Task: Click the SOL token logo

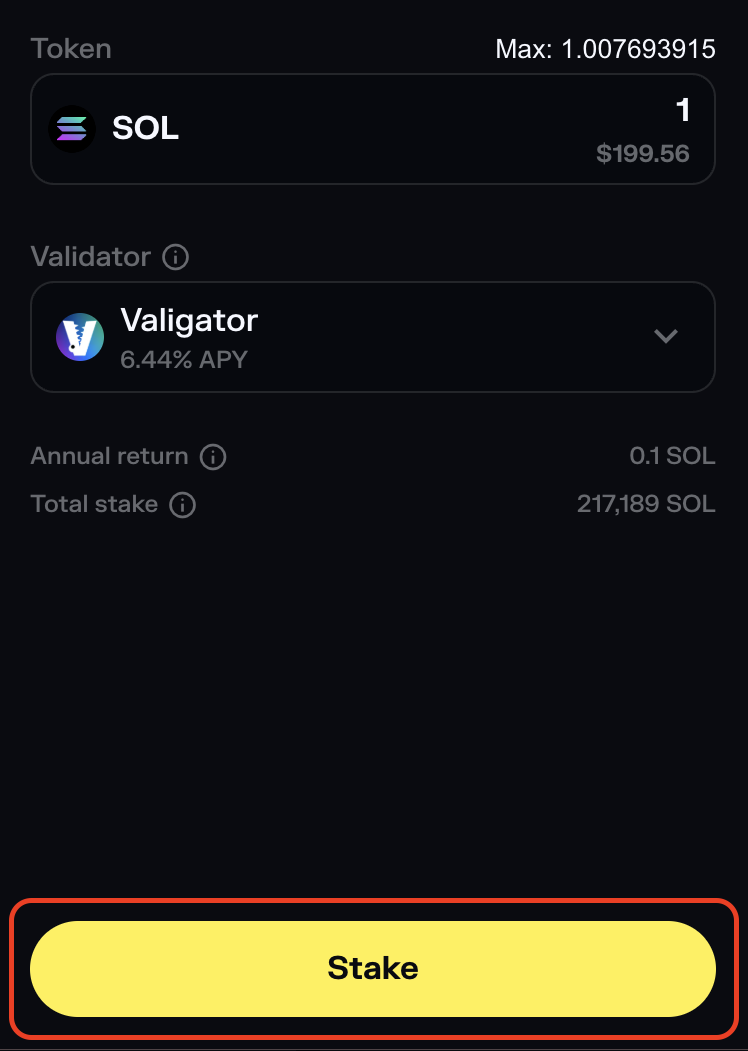Action: (71, 128)
